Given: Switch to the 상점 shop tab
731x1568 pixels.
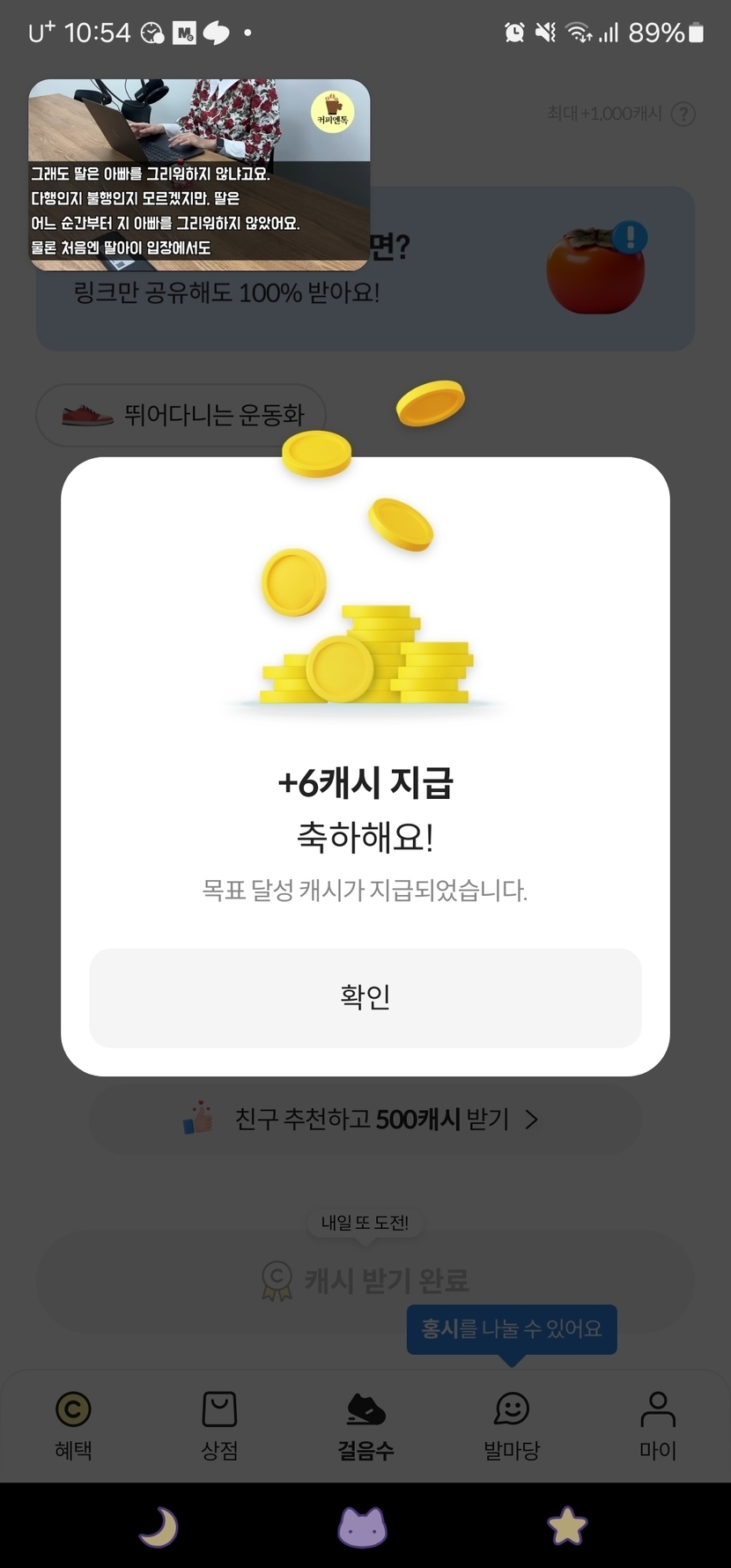Looking at the screenshot, I should (219, 1425).
